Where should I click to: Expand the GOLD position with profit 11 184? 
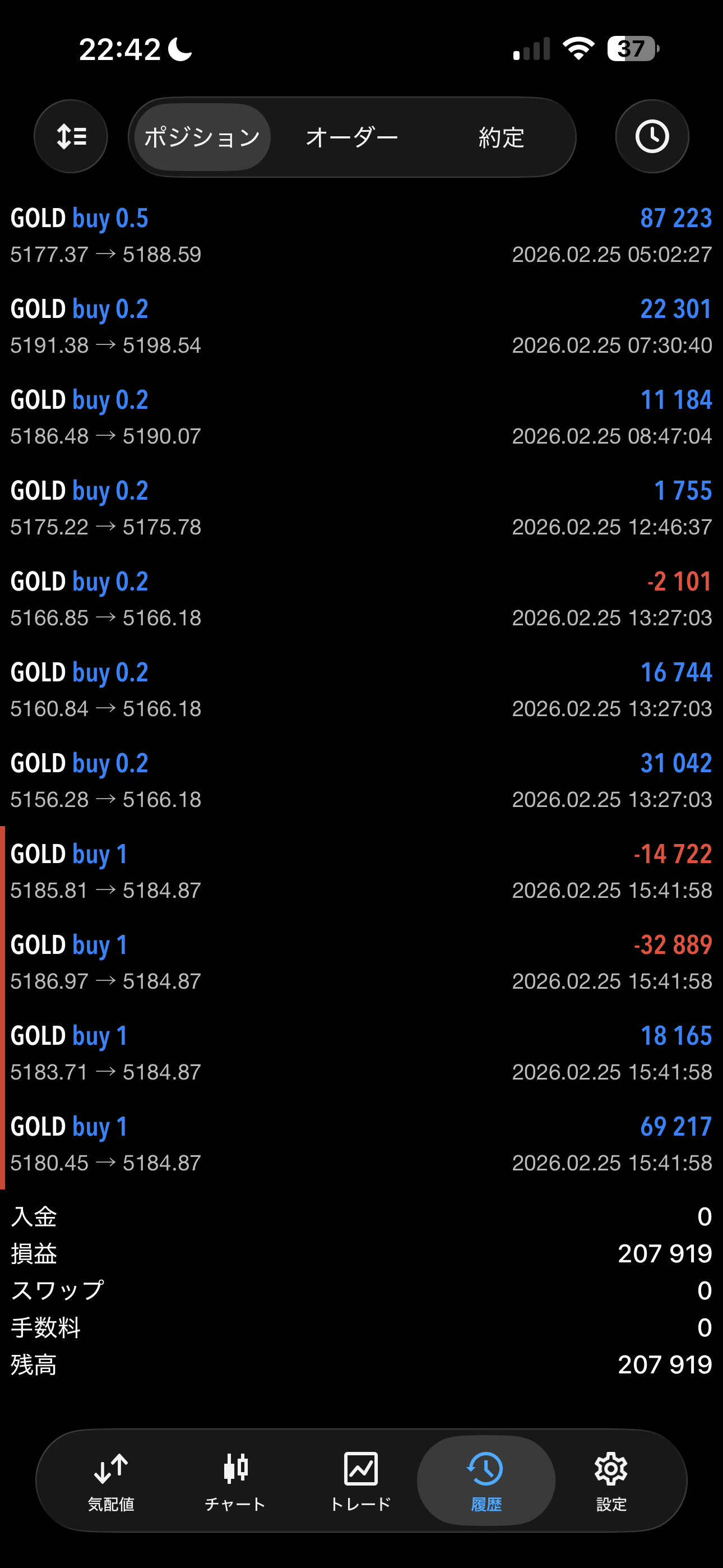click(361, 417)
